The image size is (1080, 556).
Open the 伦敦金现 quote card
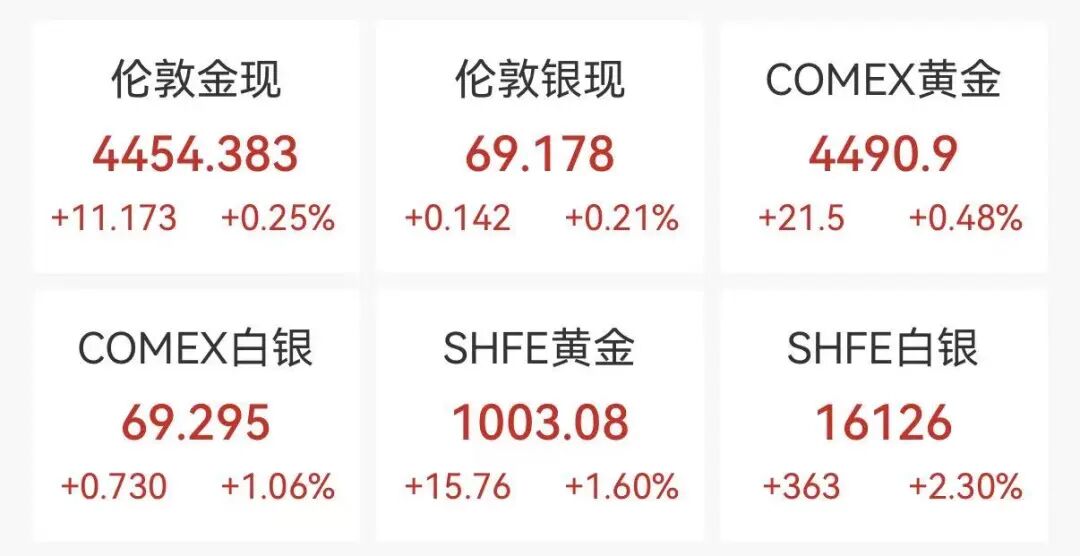[195, 150]
